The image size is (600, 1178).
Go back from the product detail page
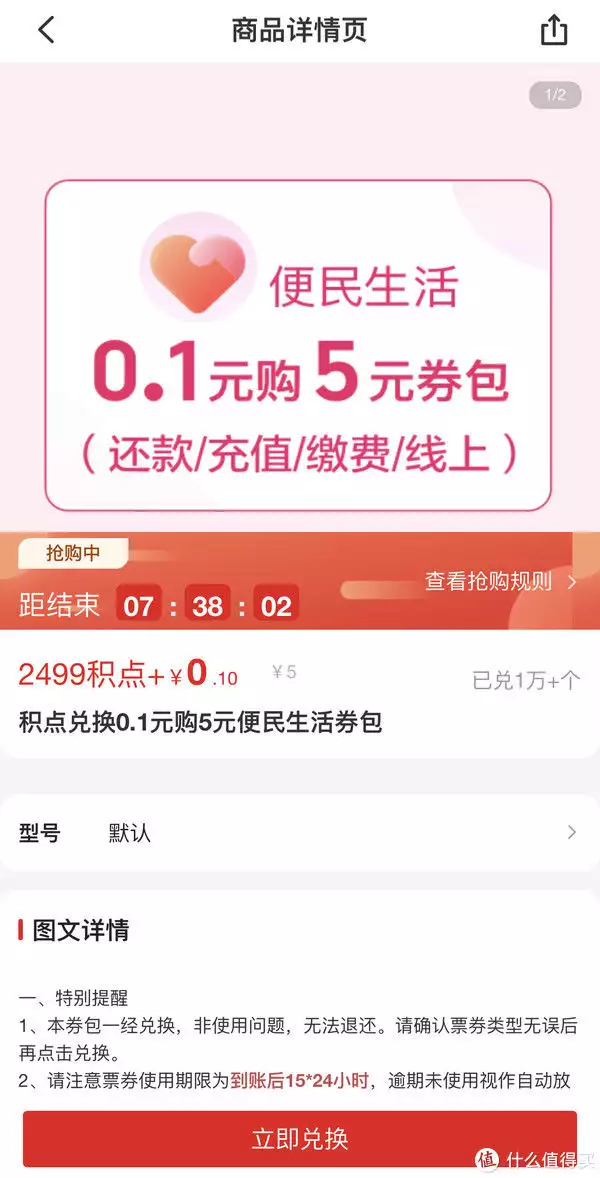46,30
